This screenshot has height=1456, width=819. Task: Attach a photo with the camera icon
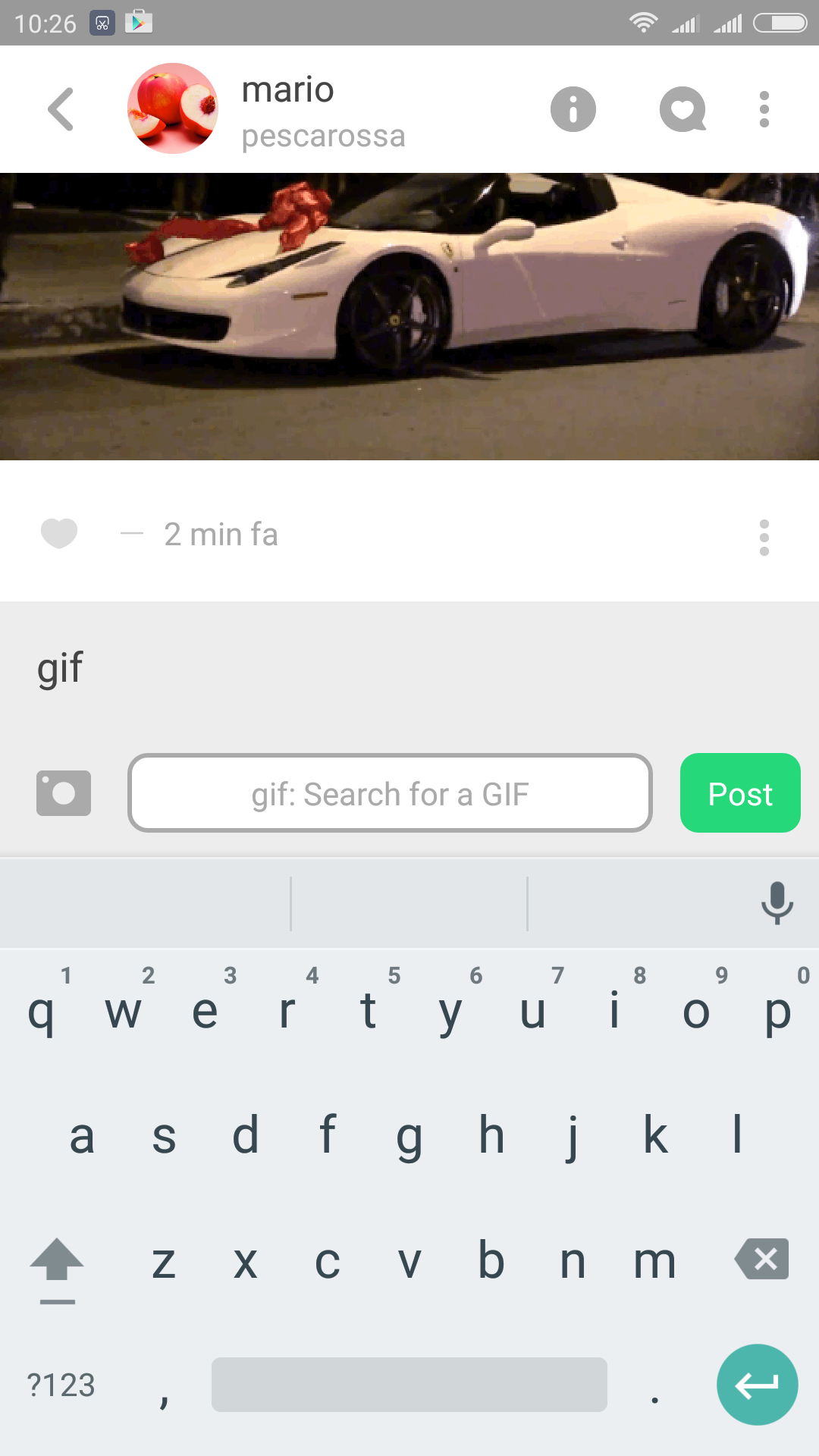click(x=64, y=793)
